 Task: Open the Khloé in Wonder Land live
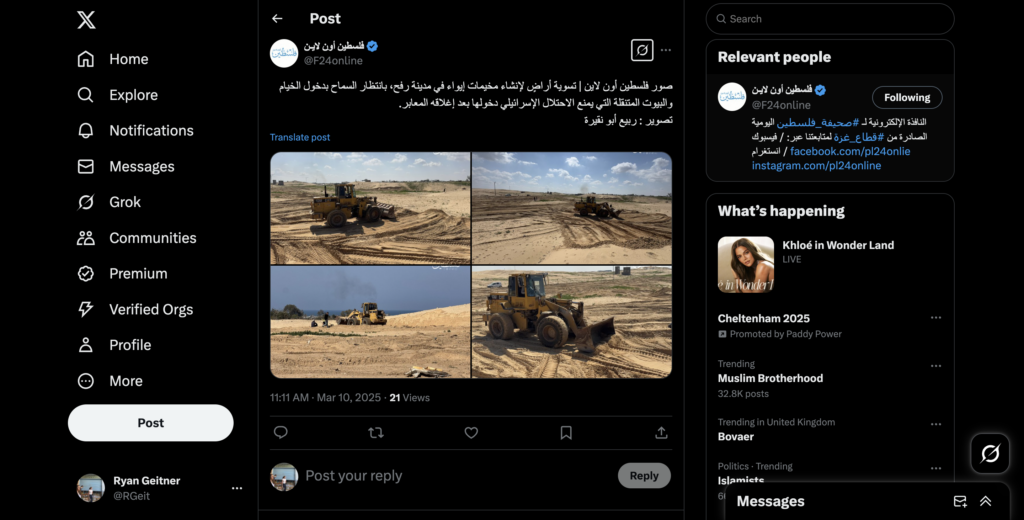tap(806, 245)
